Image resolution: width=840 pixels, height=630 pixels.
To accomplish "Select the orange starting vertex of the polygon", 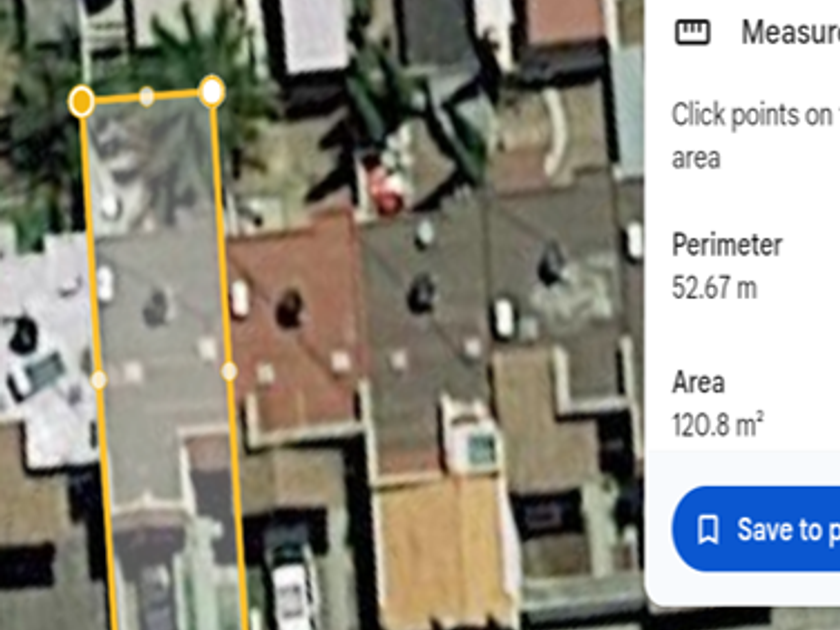I will click(81, 101).
